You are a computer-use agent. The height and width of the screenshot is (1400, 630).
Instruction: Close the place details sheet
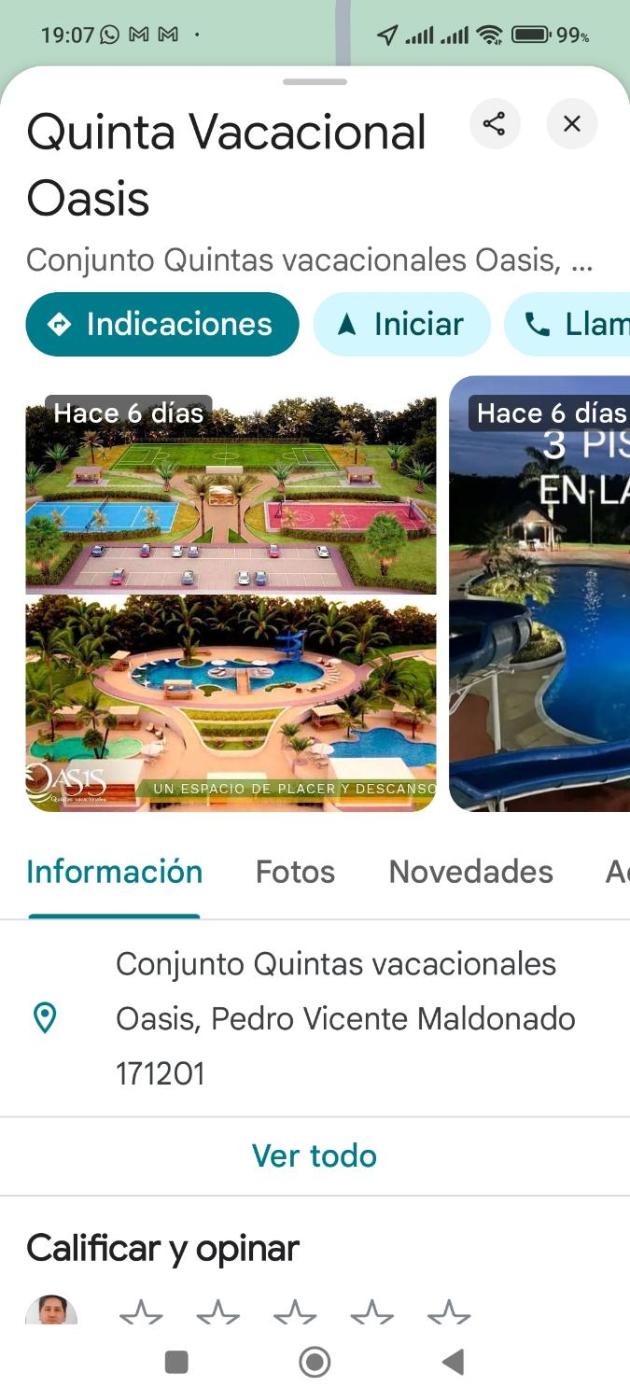(572, 124)
